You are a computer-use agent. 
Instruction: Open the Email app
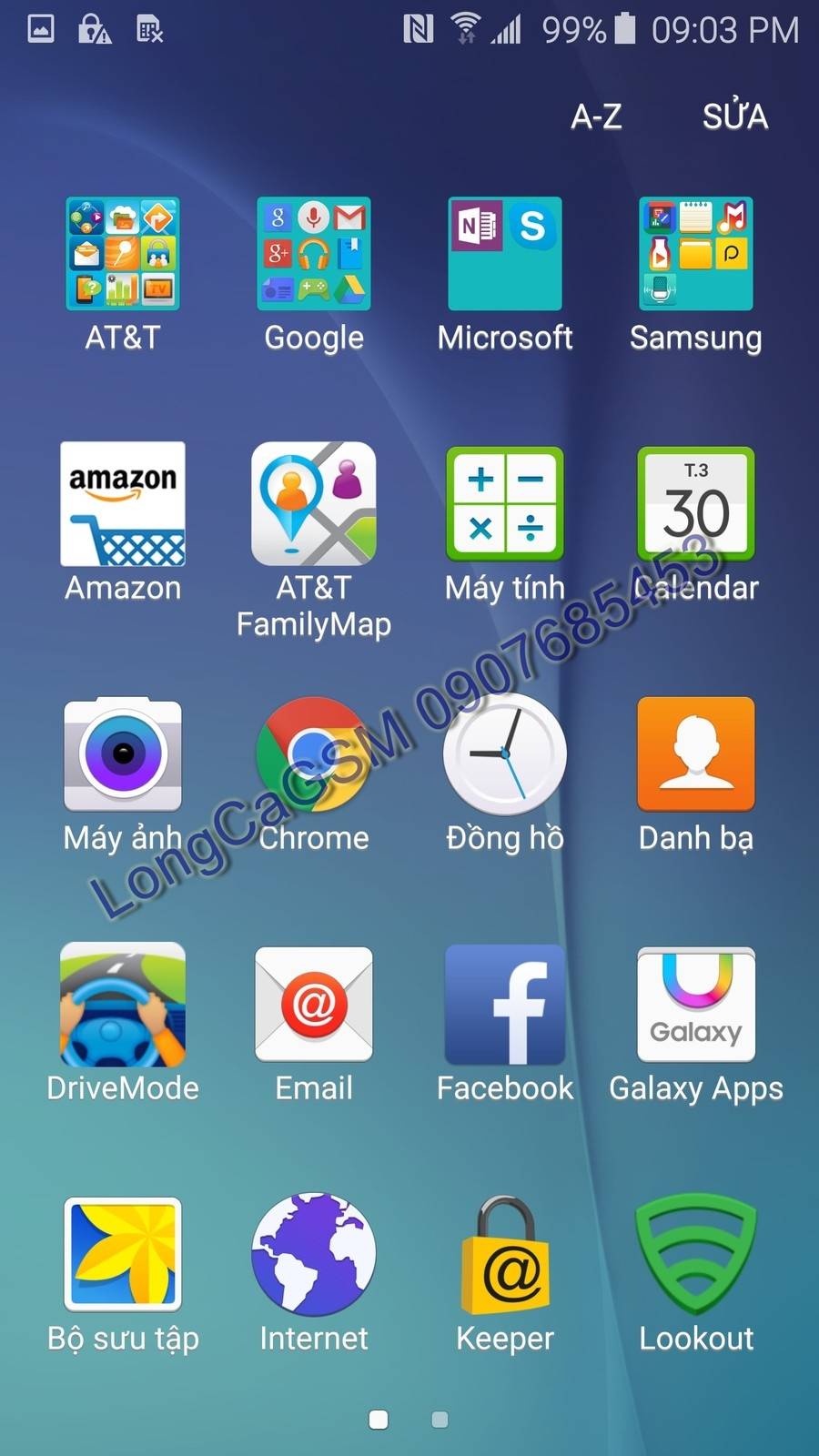click(x=314, y=1005)
